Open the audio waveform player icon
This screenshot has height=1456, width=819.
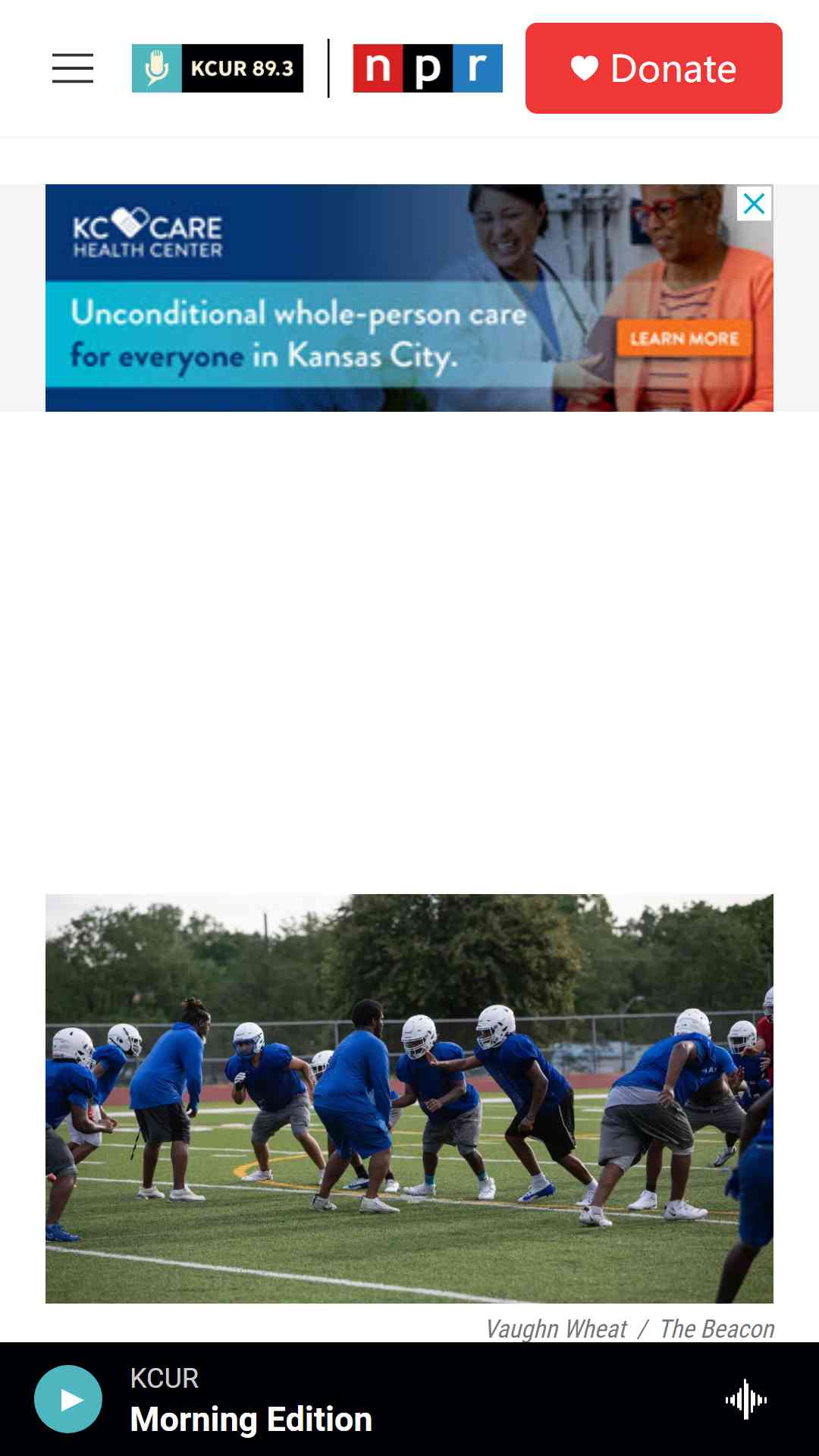(746, 1399)
